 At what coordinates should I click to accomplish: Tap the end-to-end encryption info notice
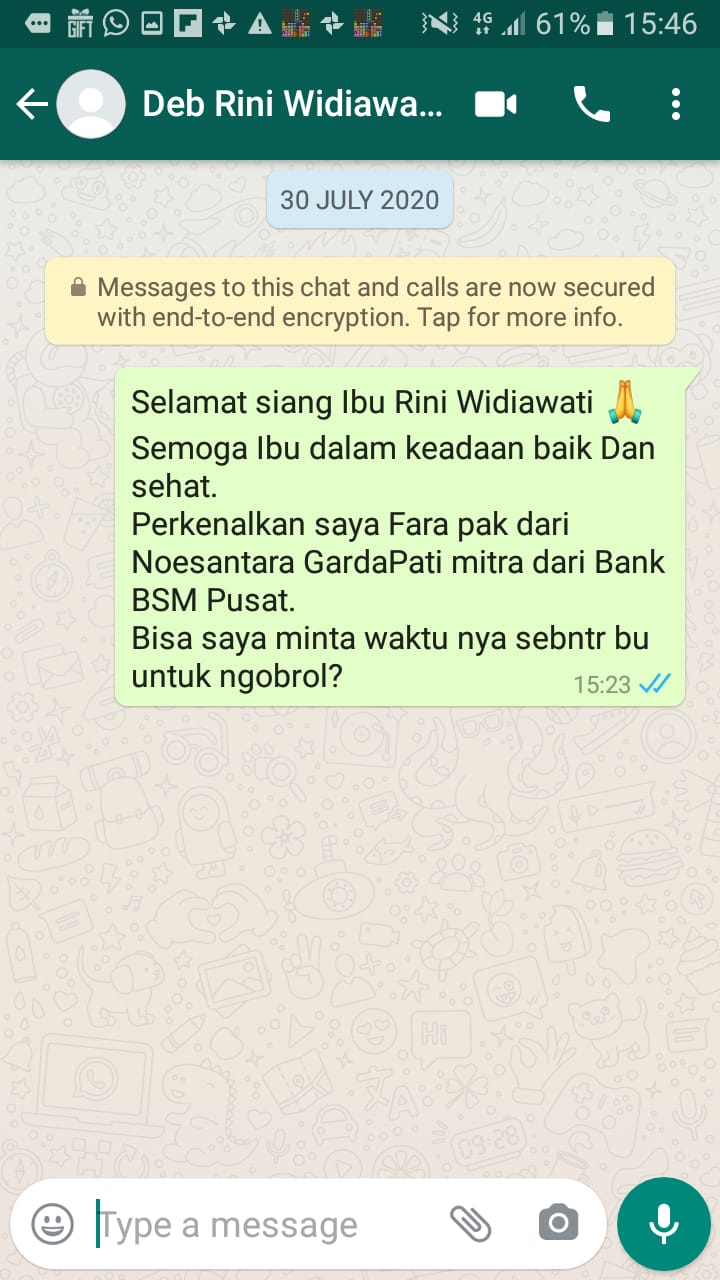[x=360, y=302]
